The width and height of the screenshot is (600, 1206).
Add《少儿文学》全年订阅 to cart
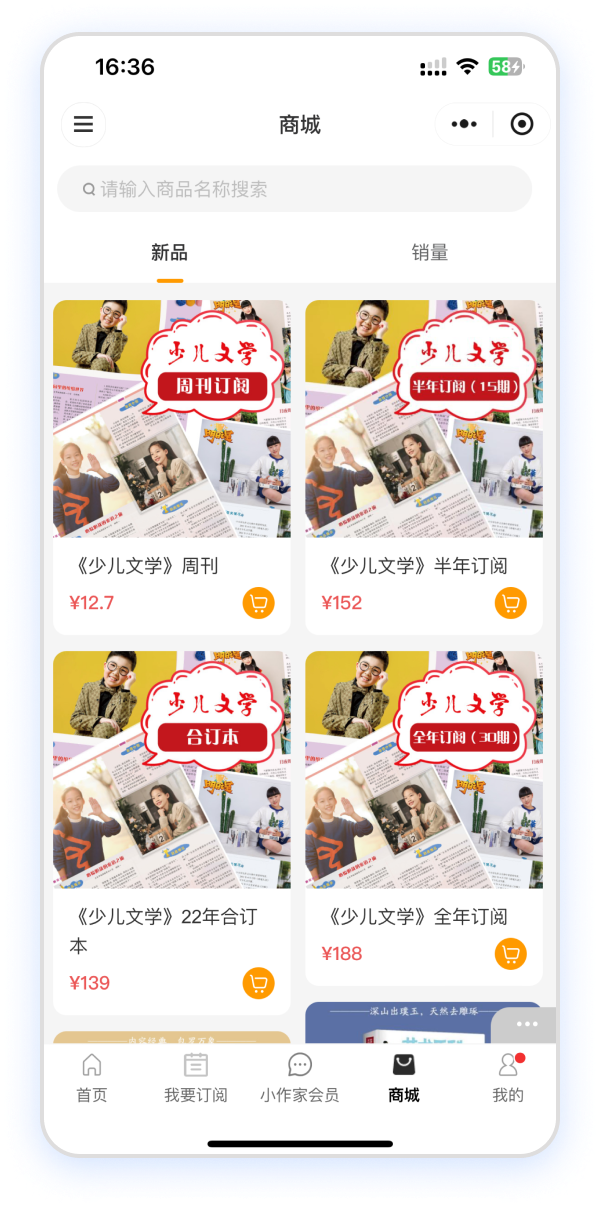click(510, 953)
